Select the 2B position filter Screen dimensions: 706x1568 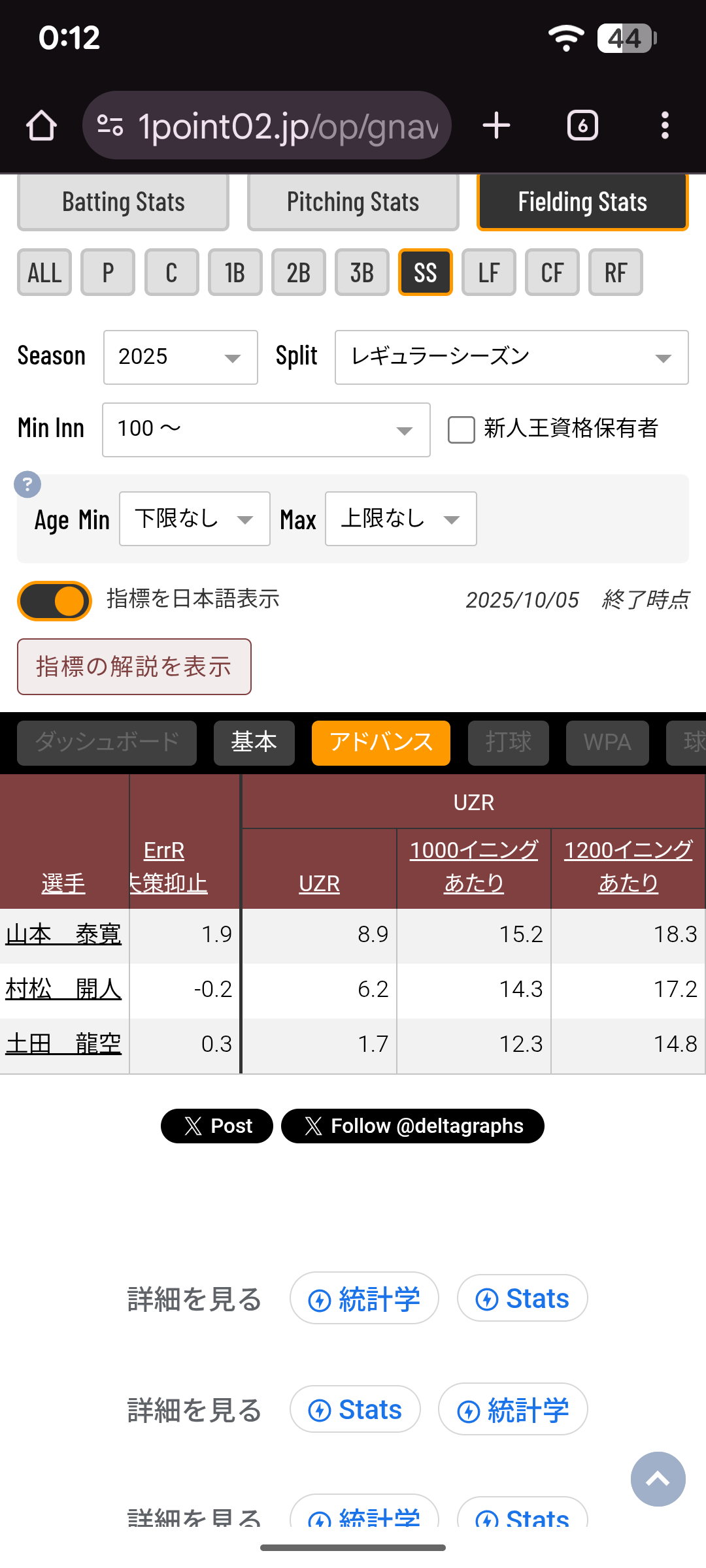[298, 272]
